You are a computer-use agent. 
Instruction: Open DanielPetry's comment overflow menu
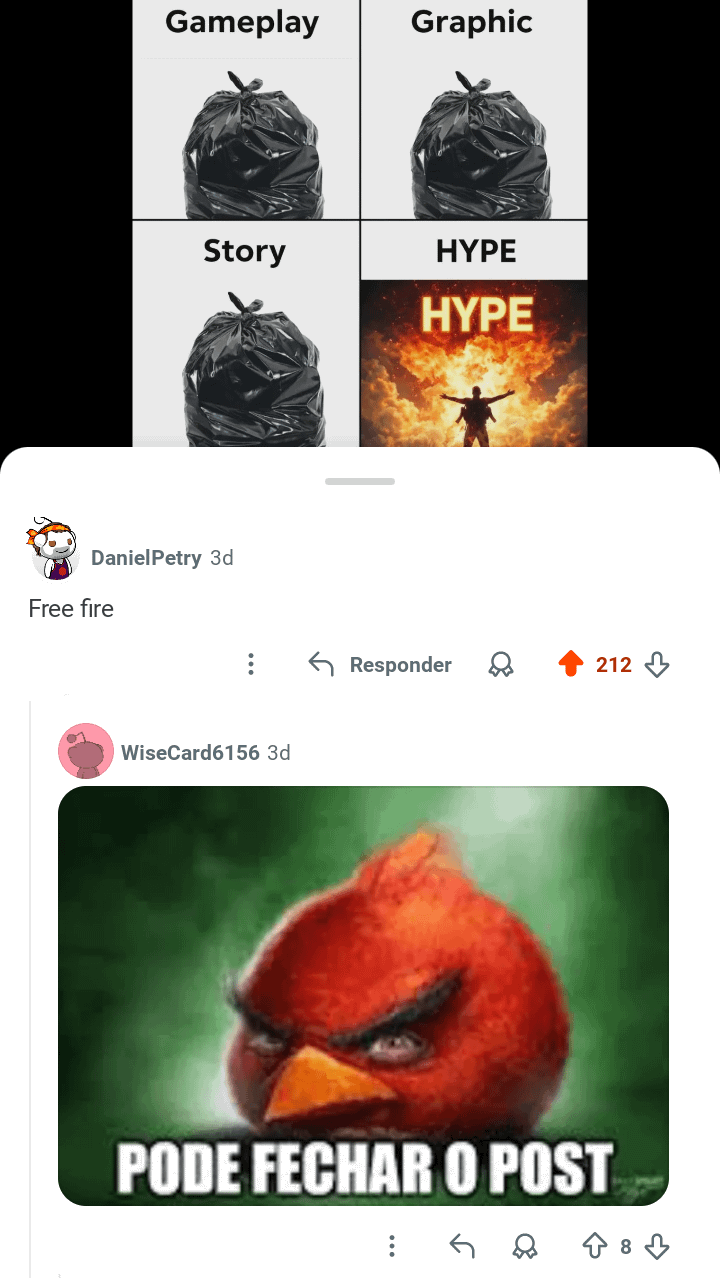pyautogui.click(x=251, y=664)
